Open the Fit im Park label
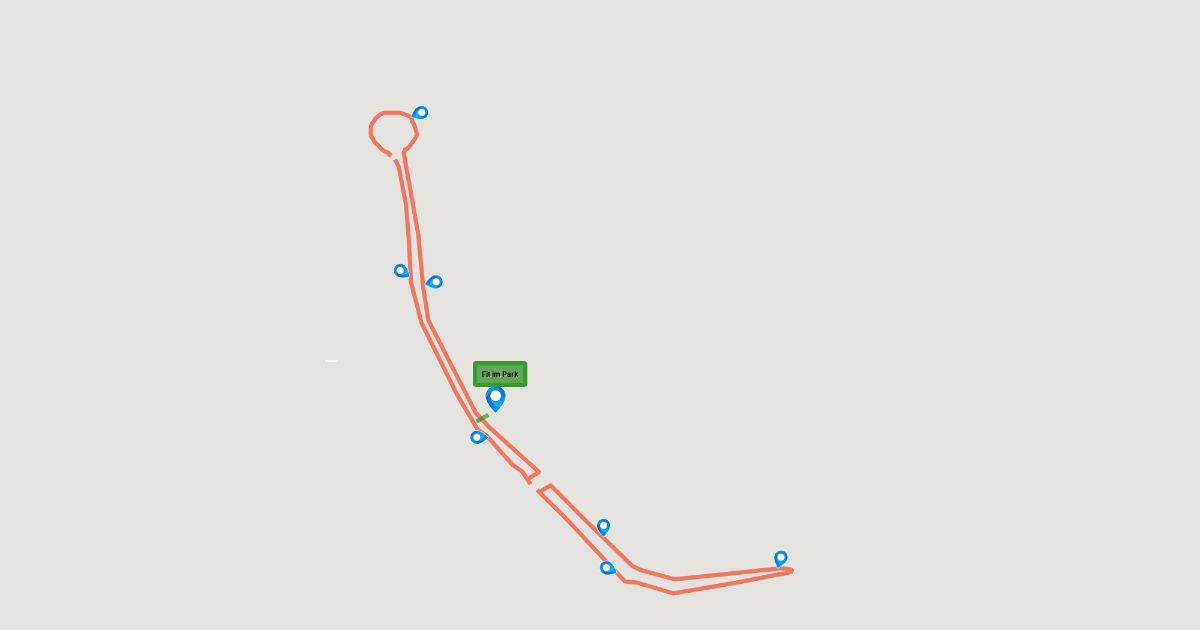This screenshot has height=630, width=1200. [x=500, y=374]
